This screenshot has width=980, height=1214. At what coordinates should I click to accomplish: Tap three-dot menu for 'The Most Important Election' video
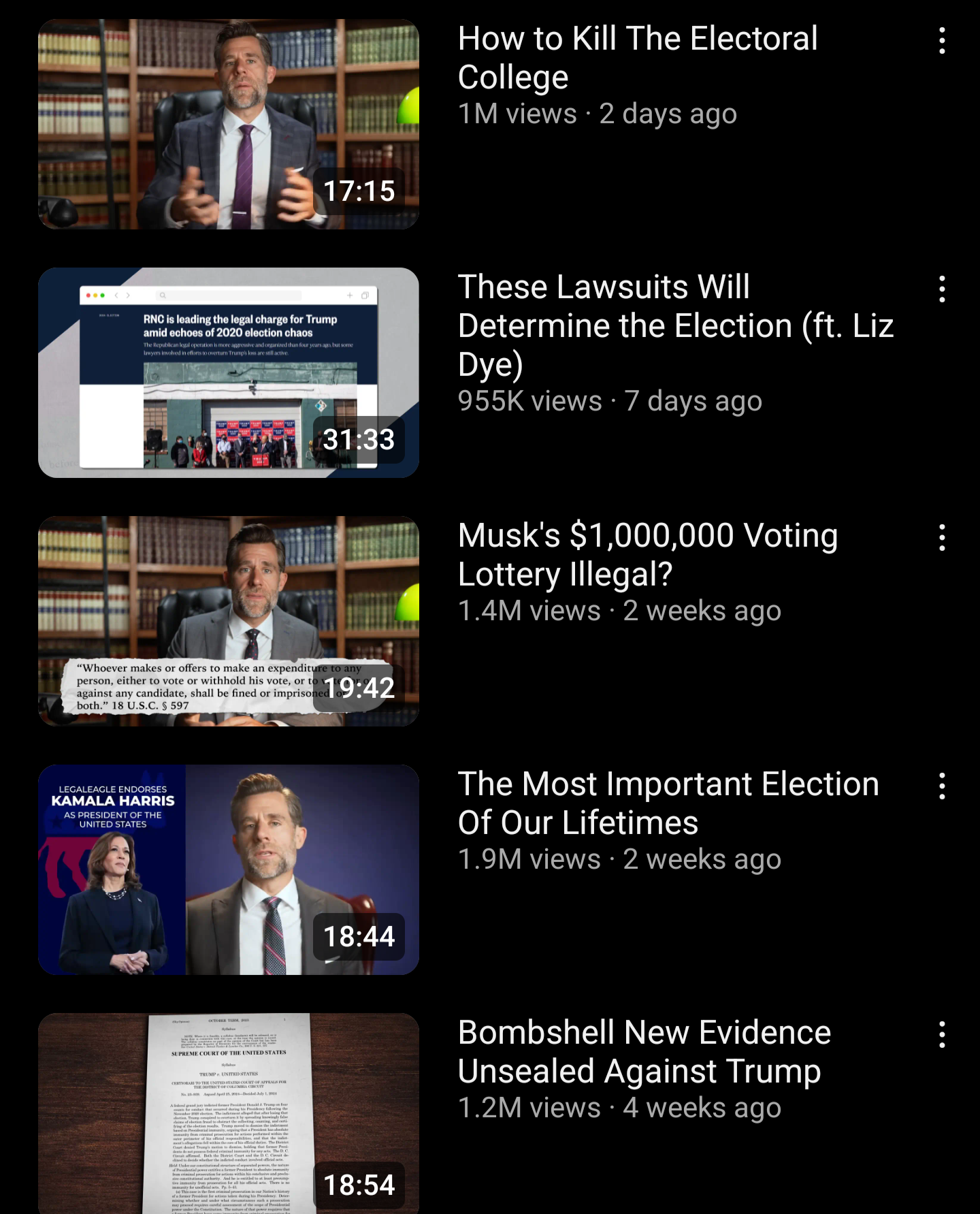click(x=942, y=786)
